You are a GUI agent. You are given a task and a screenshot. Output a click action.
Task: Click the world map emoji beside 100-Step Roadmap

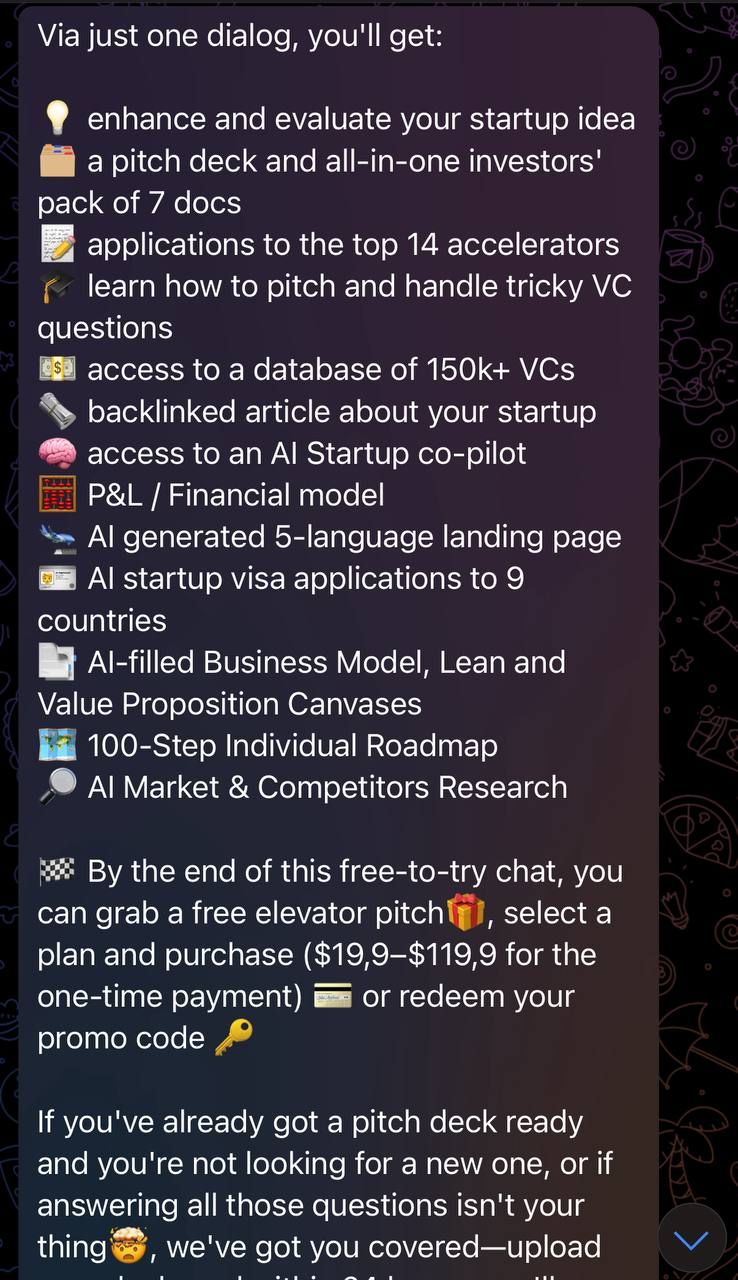coord(57,745)
